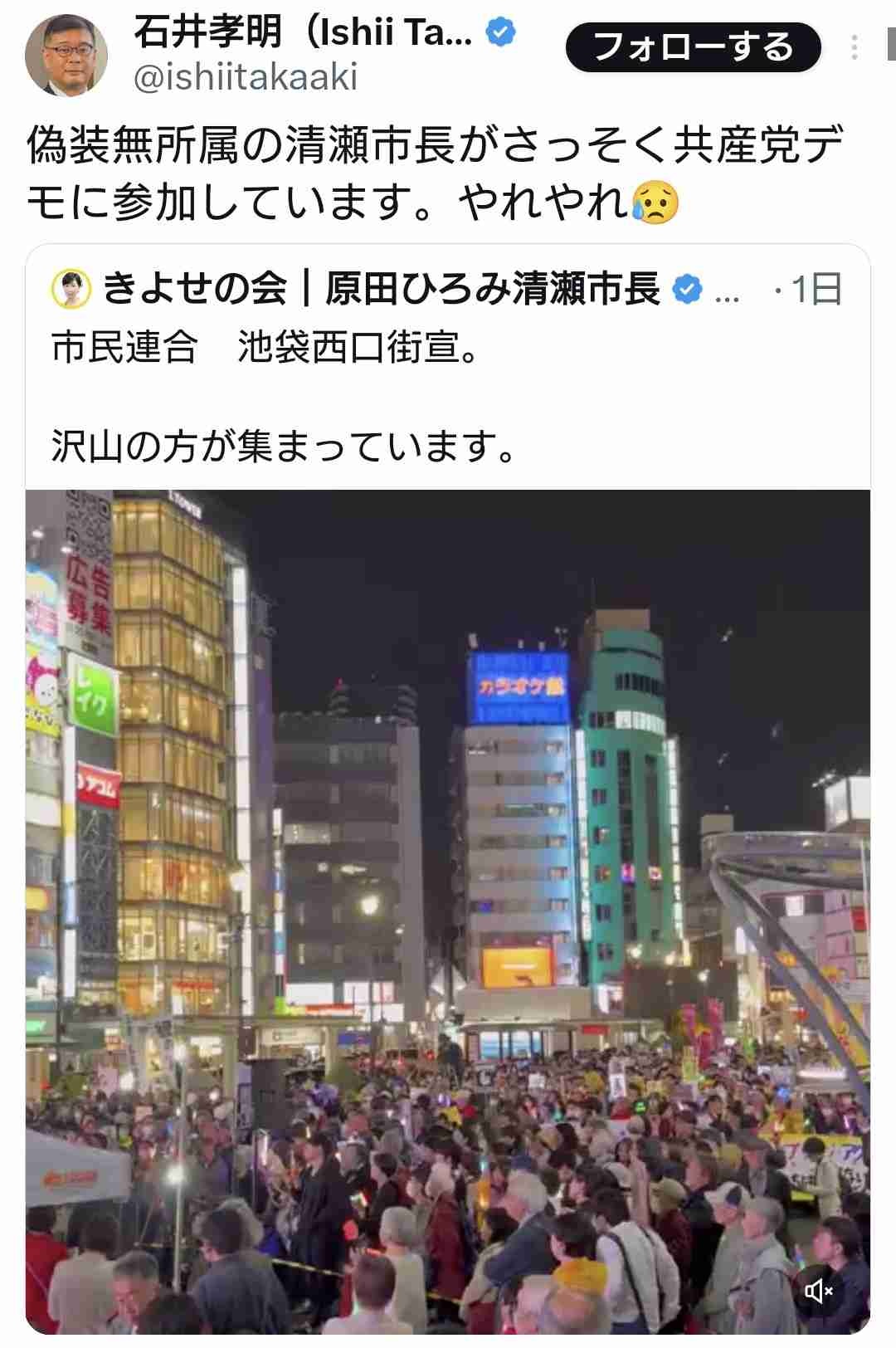
Task: Unmute the video sound
Action: [x=819, y=1290]
